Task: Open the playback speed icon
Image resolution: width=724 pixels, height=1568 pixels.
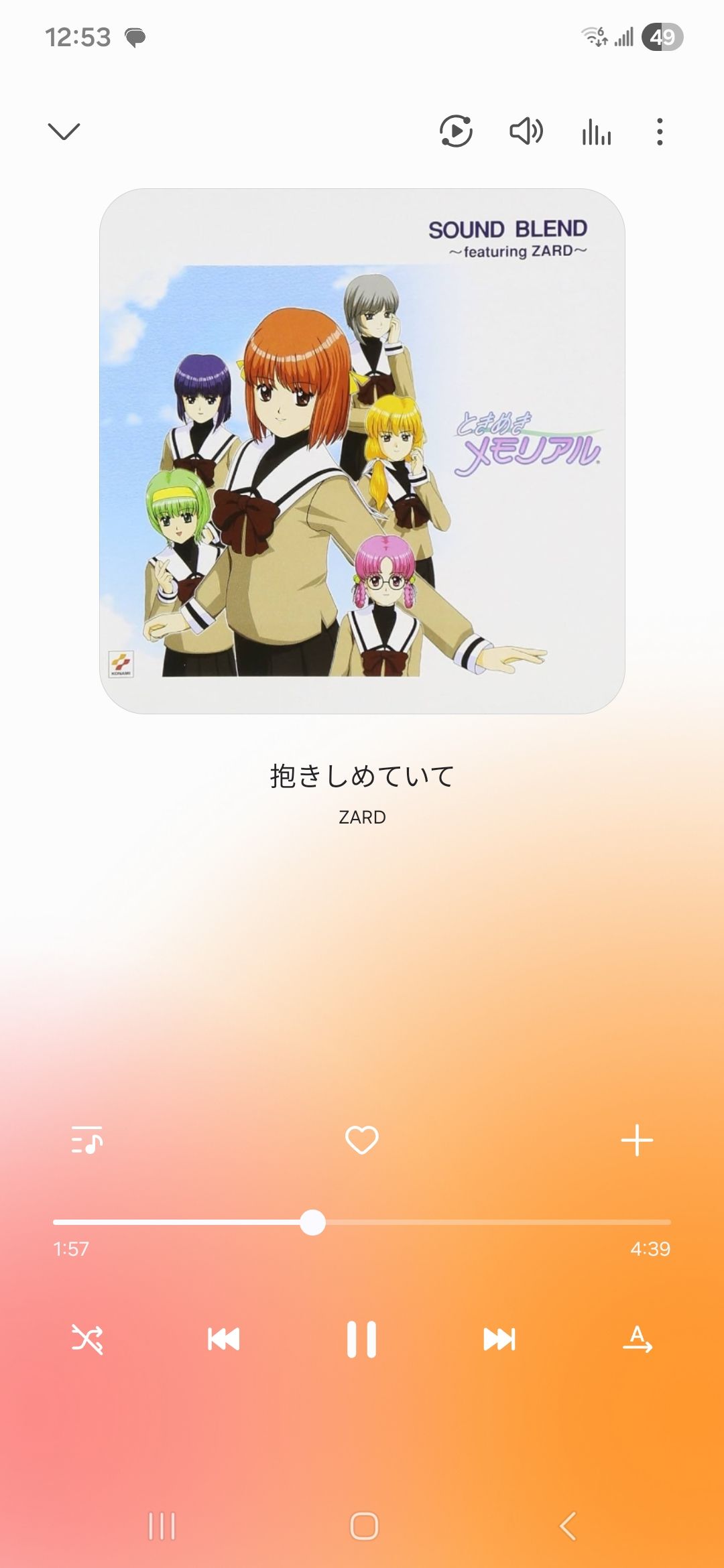Action: click(x=456, y=131)
